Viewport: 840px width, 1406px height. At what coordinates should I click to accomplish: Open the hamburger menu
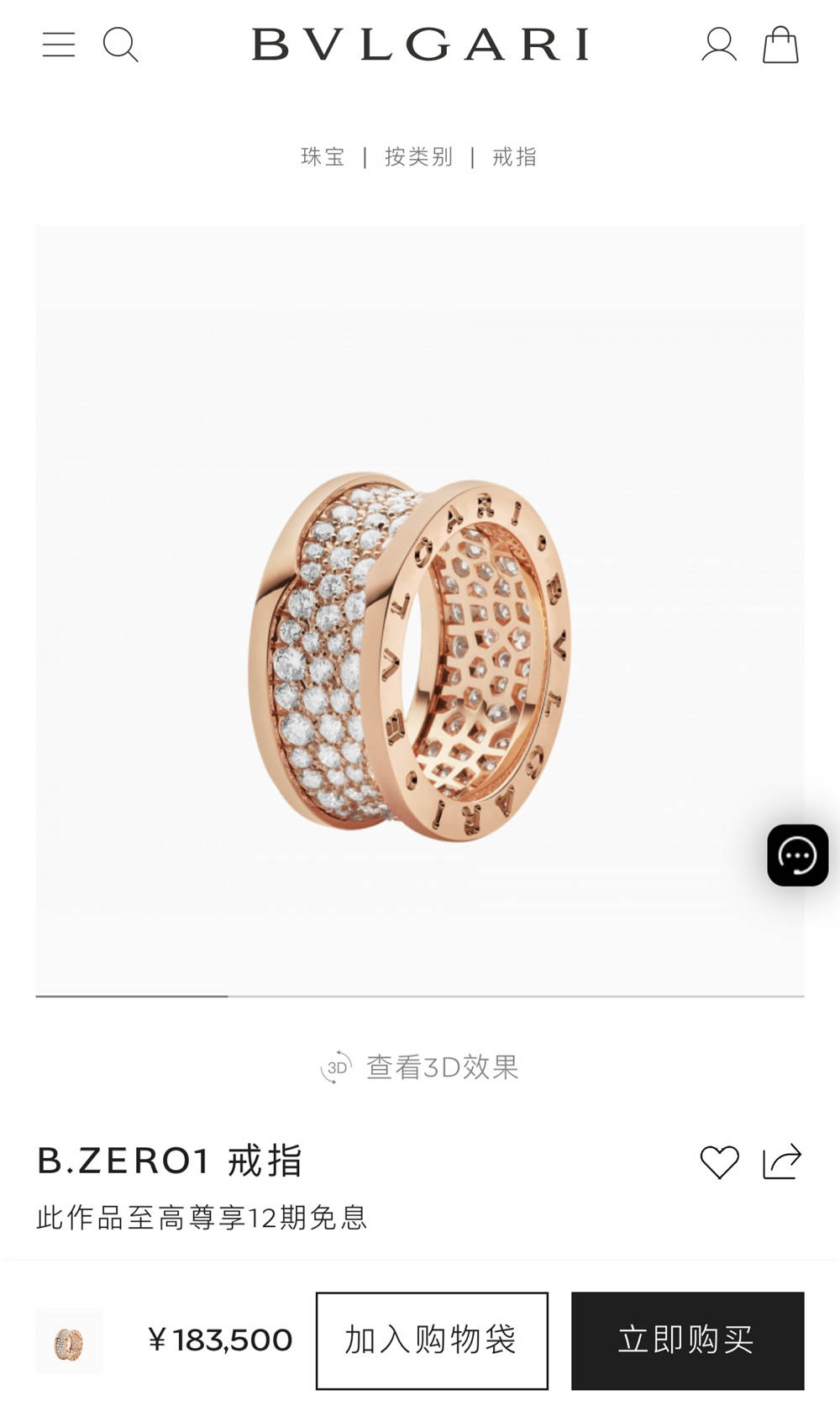pos(59,45)
